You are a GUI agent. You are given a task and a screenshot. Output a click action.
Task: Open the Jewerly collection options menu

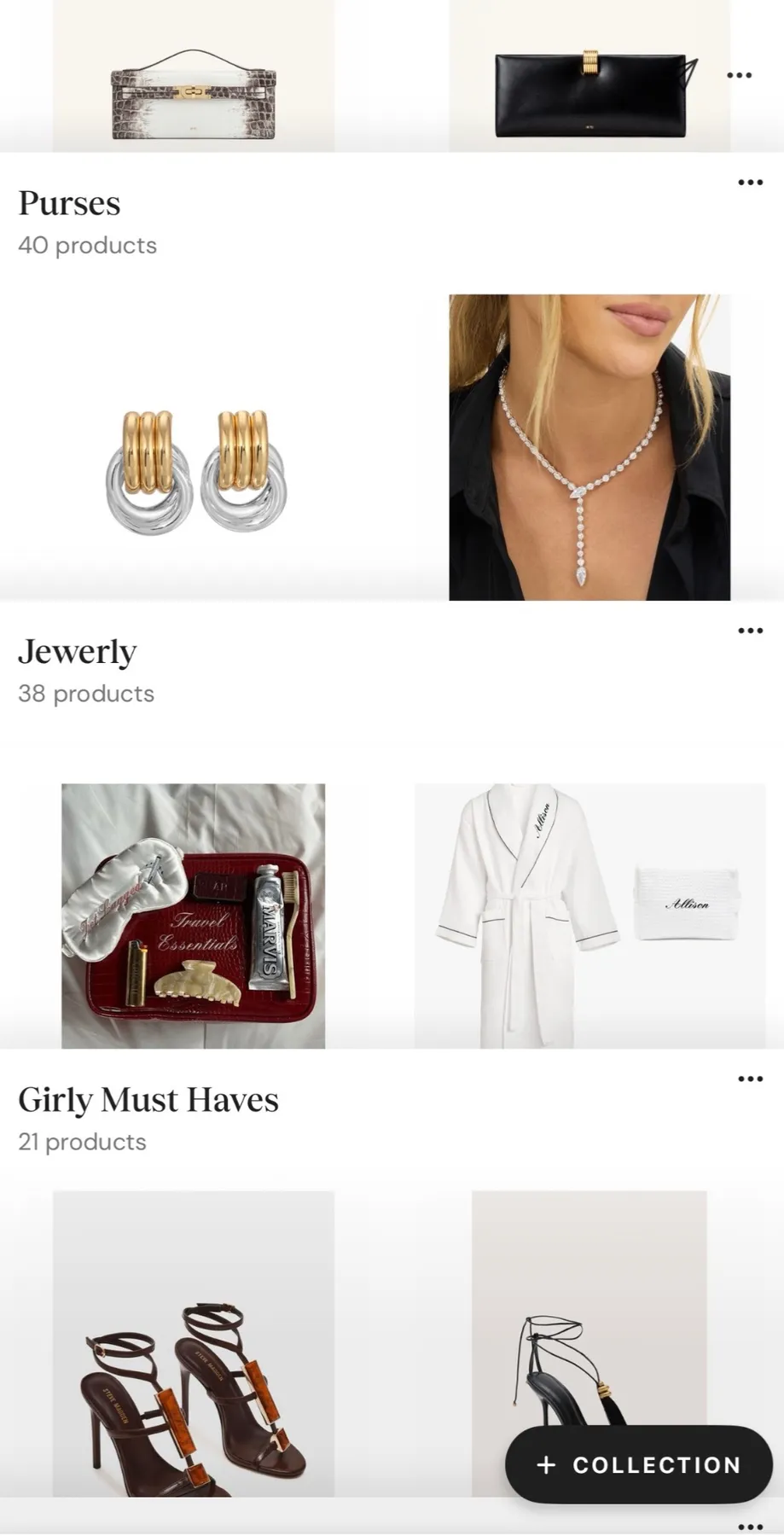(750, 631)
